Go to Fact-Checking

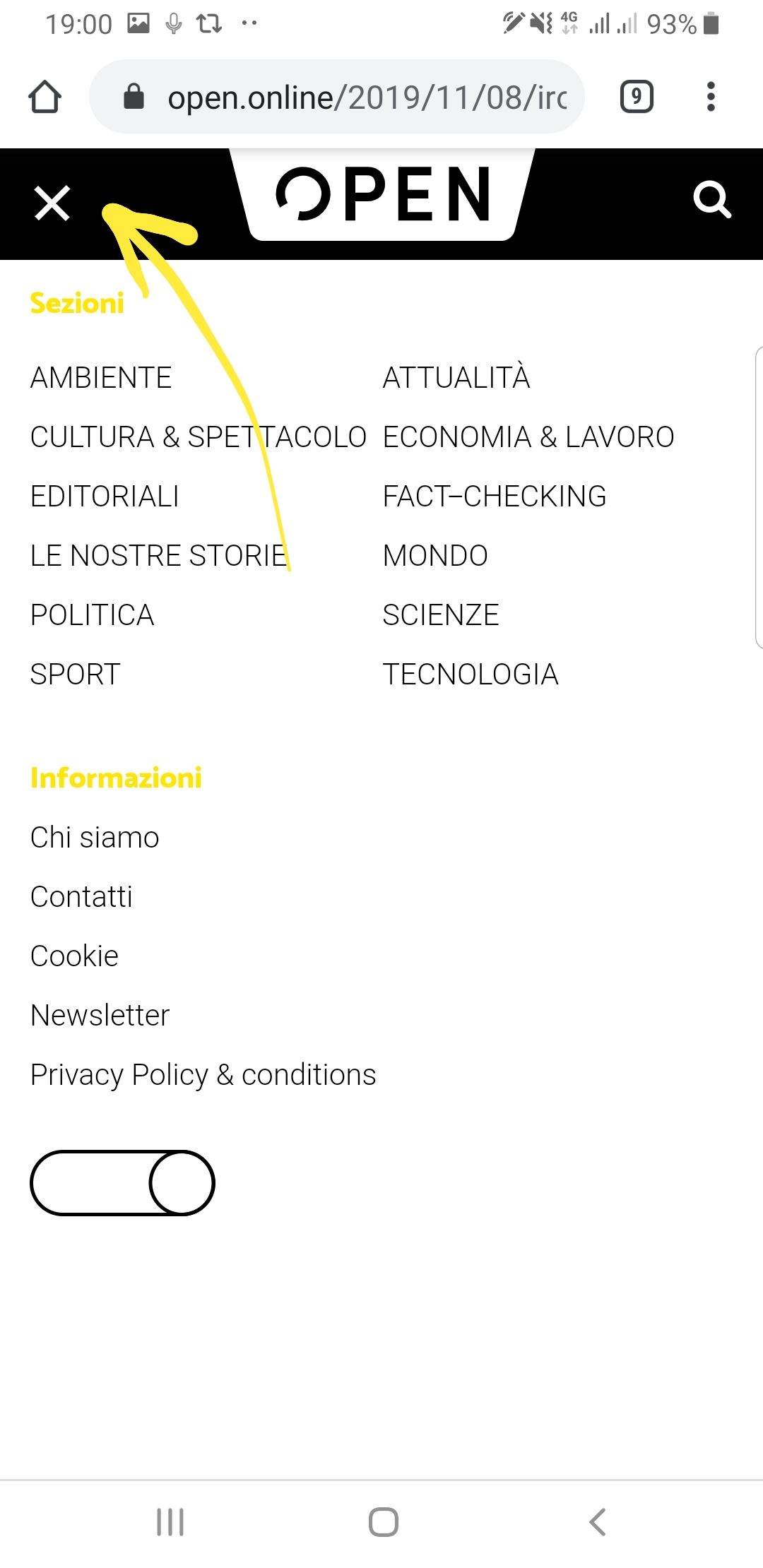[x=495, y=497]
